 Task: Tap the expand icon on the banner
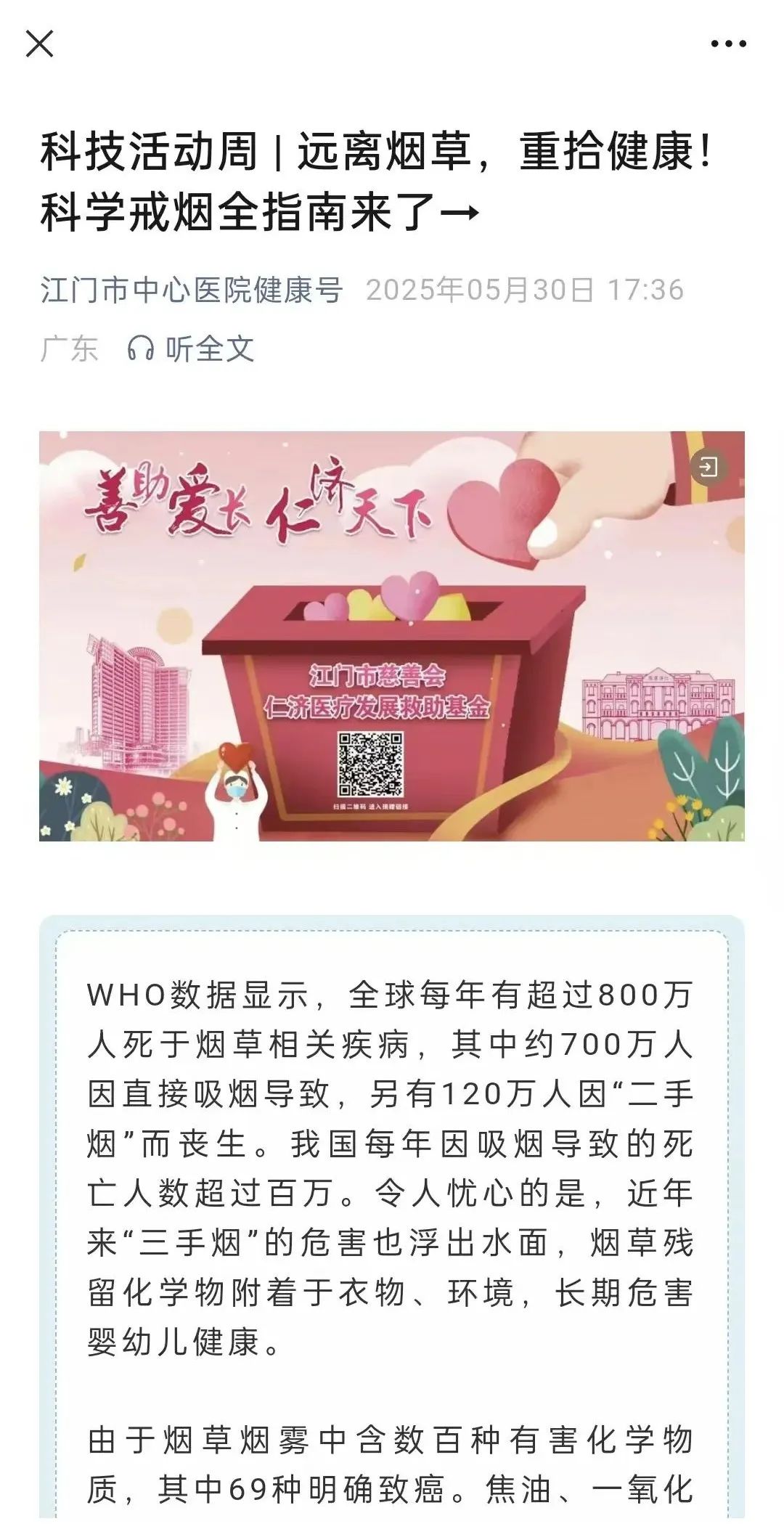[708, 467]
